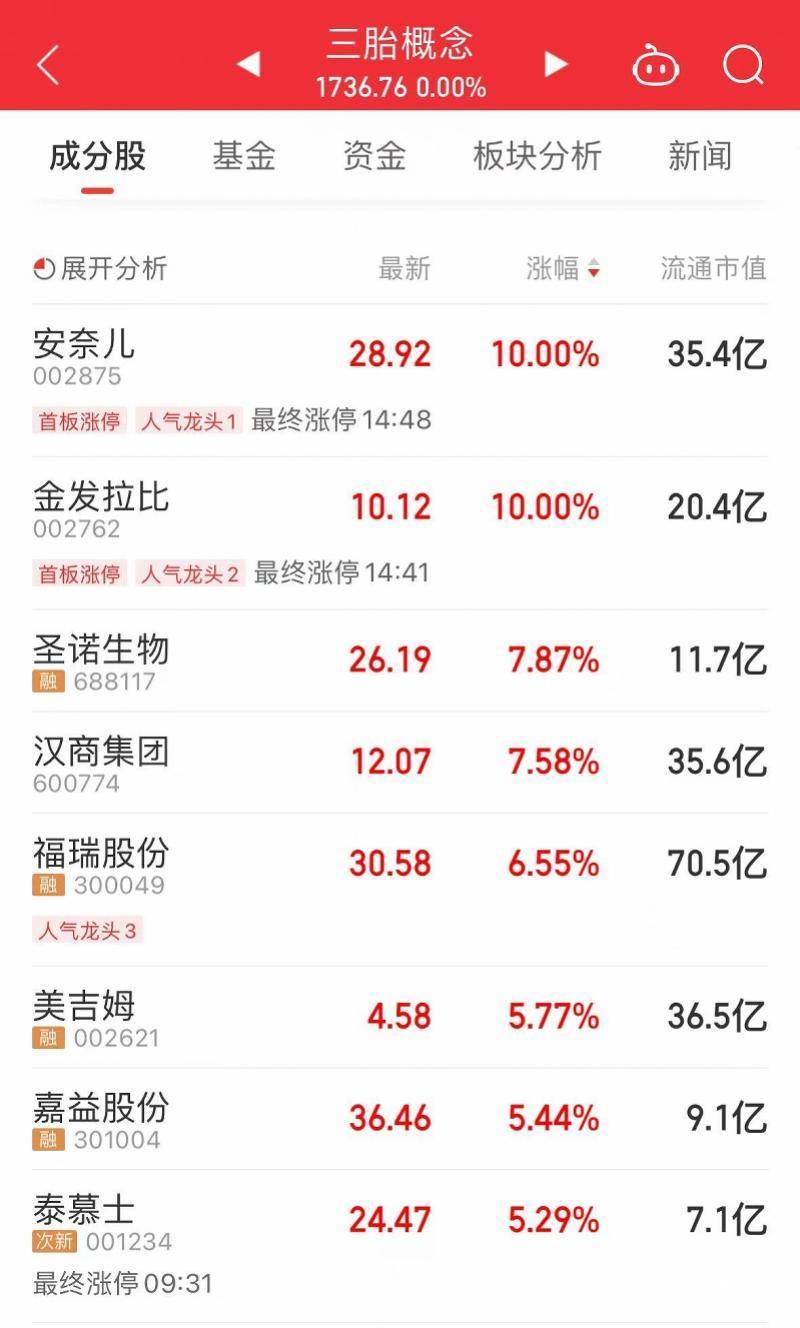Expand 展开分析
The image size is (800, 1328).
100,269
